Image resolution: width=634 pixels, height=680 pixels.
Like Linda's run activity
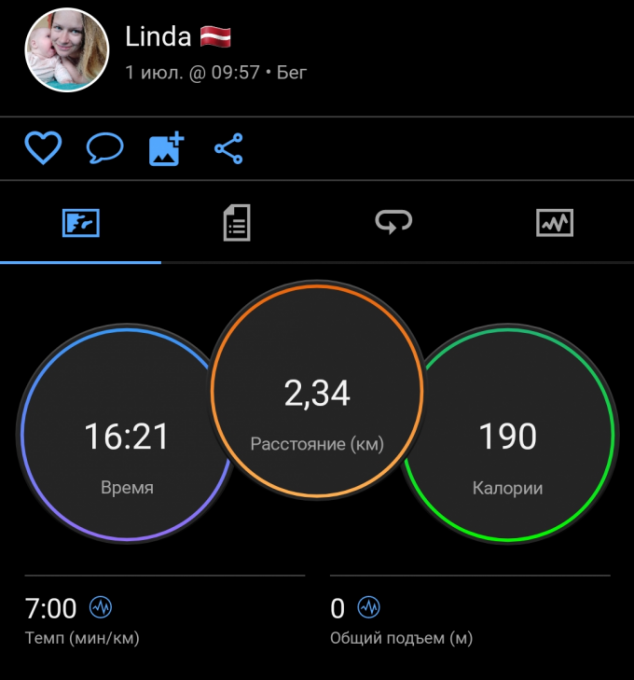[43, 149]
